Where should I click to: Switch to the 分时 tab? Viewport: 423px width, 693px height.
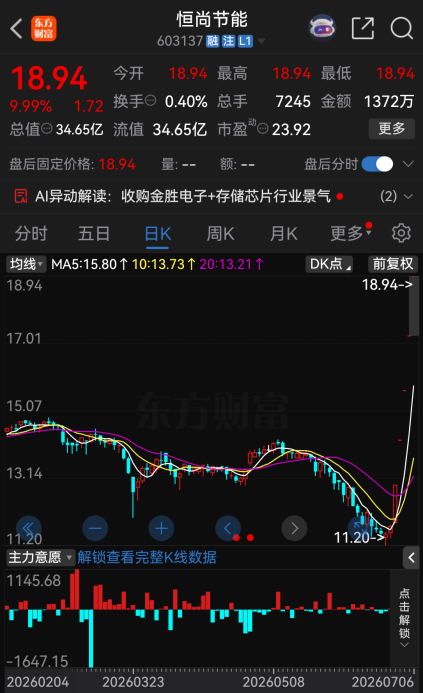coord(31,233)
